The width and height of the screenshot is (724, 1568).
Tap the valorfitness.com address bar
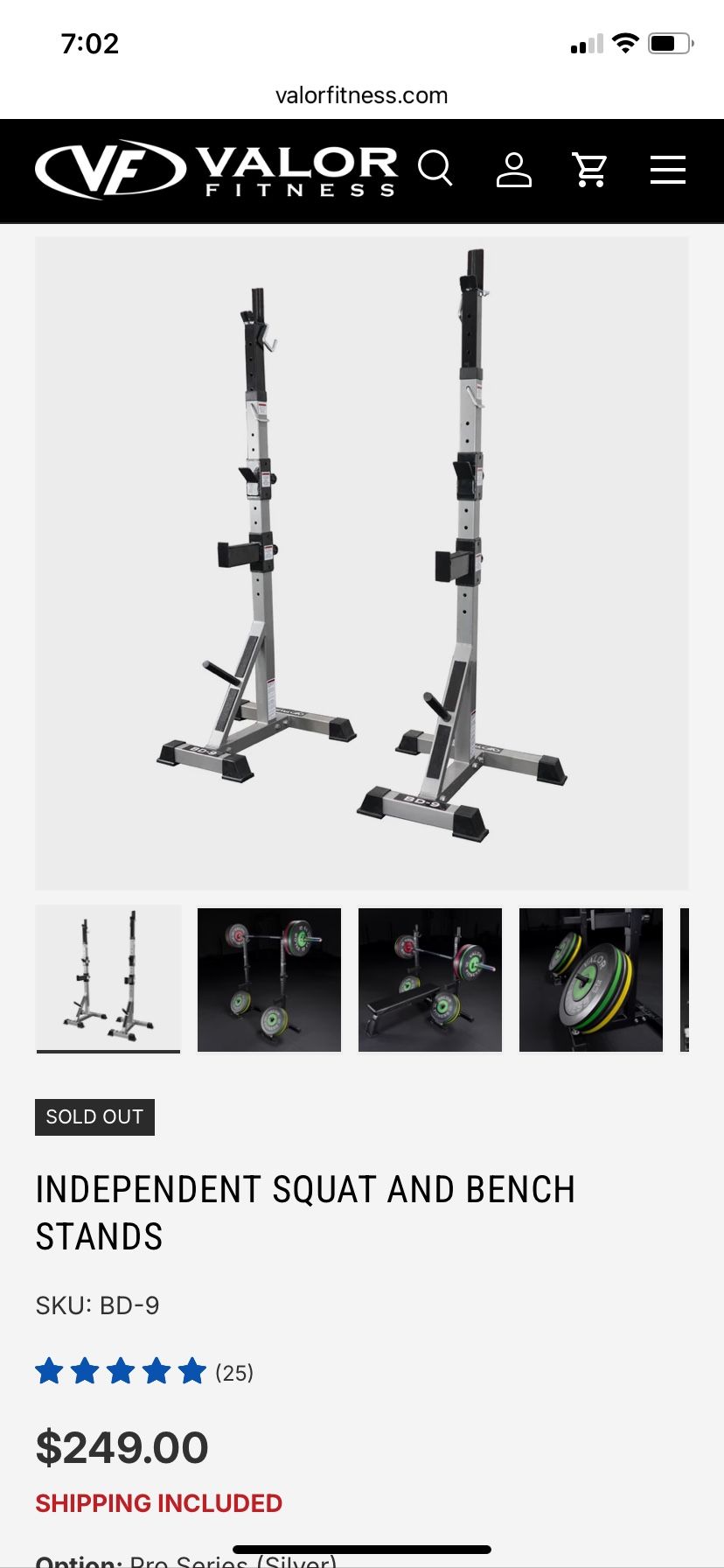(362, 94)
